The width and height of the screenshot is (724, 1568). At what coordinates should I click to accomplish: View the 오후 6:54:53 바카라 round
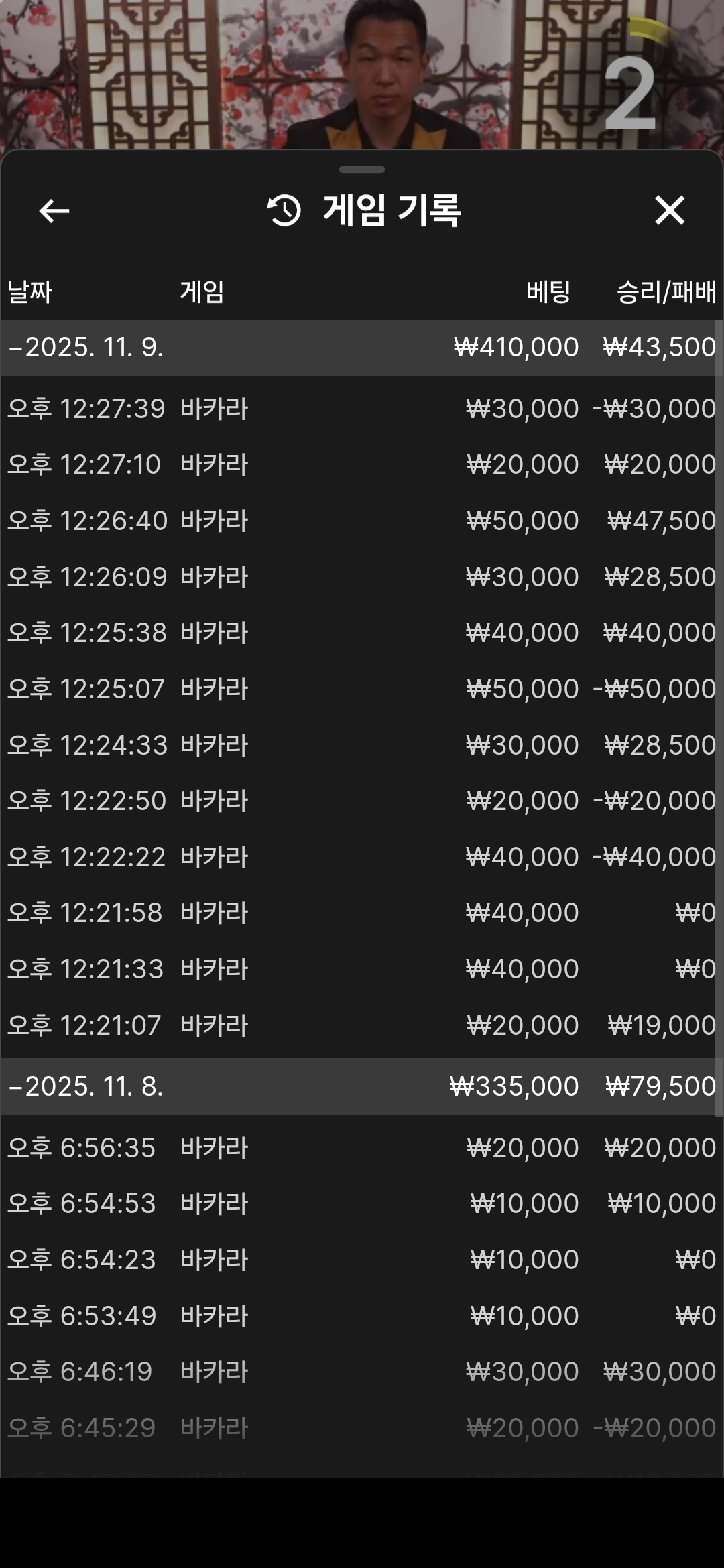coord(362,1203)
